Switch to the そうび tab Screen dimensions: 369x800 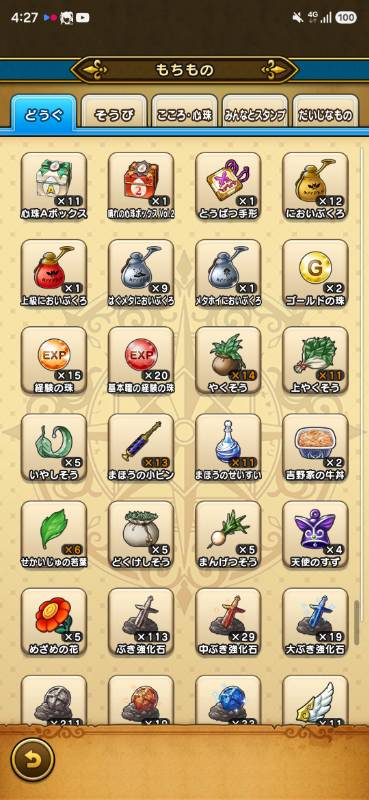[x=114, y=115]
